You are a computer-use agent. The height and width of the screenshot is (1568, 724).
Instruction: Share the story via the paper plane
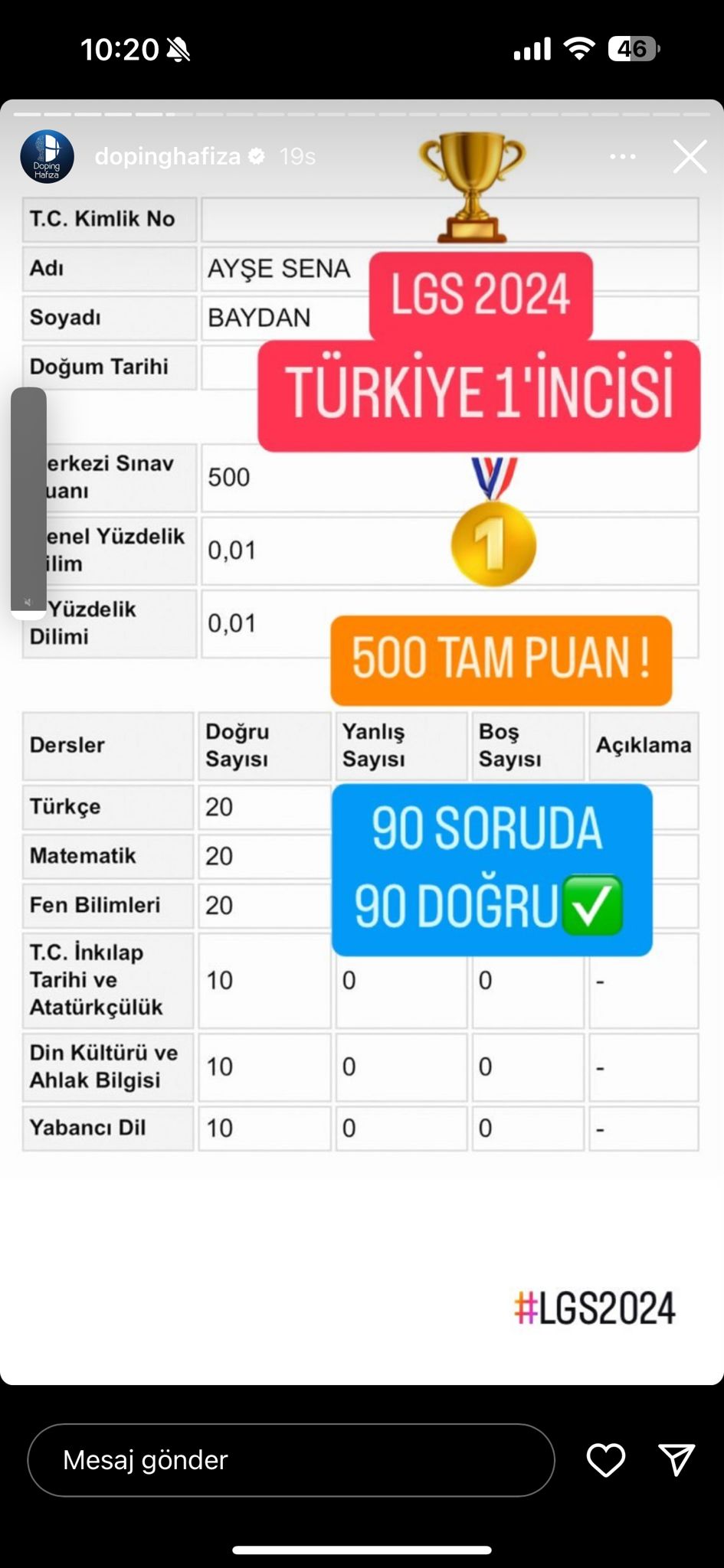coord(676,1460)
